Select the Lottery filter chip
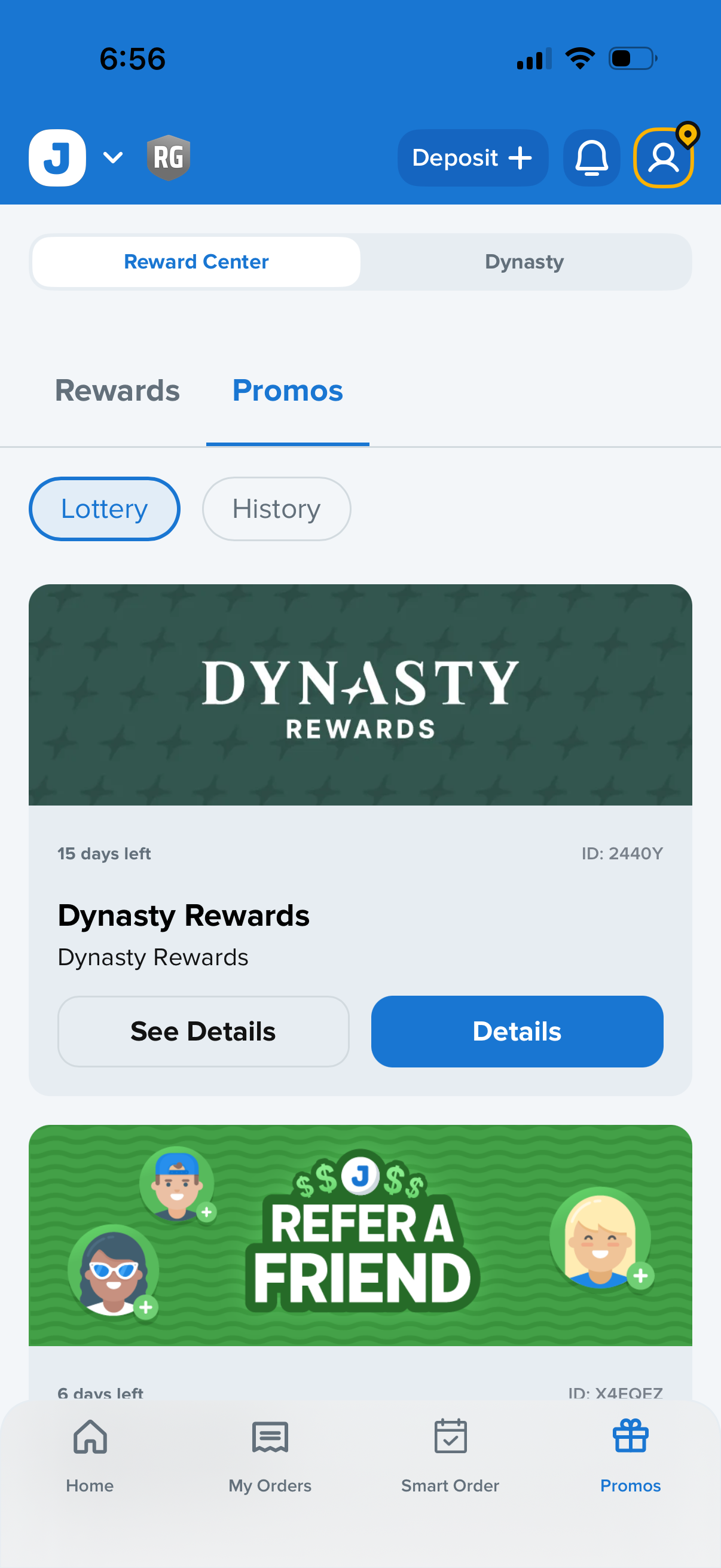This screenshot has height=1568, width=721. [x=104, y=509]
